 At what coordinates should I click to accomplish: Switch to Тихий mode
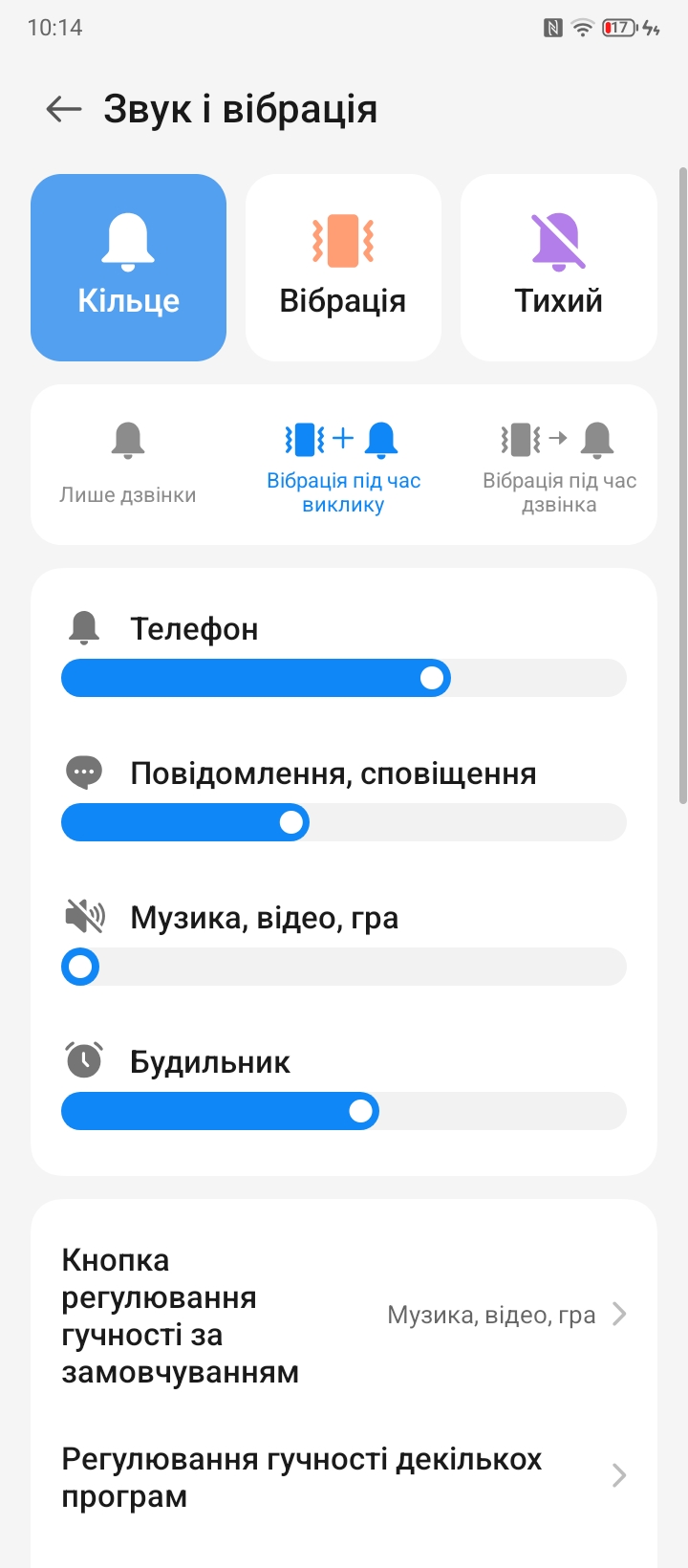pos(559,268)
